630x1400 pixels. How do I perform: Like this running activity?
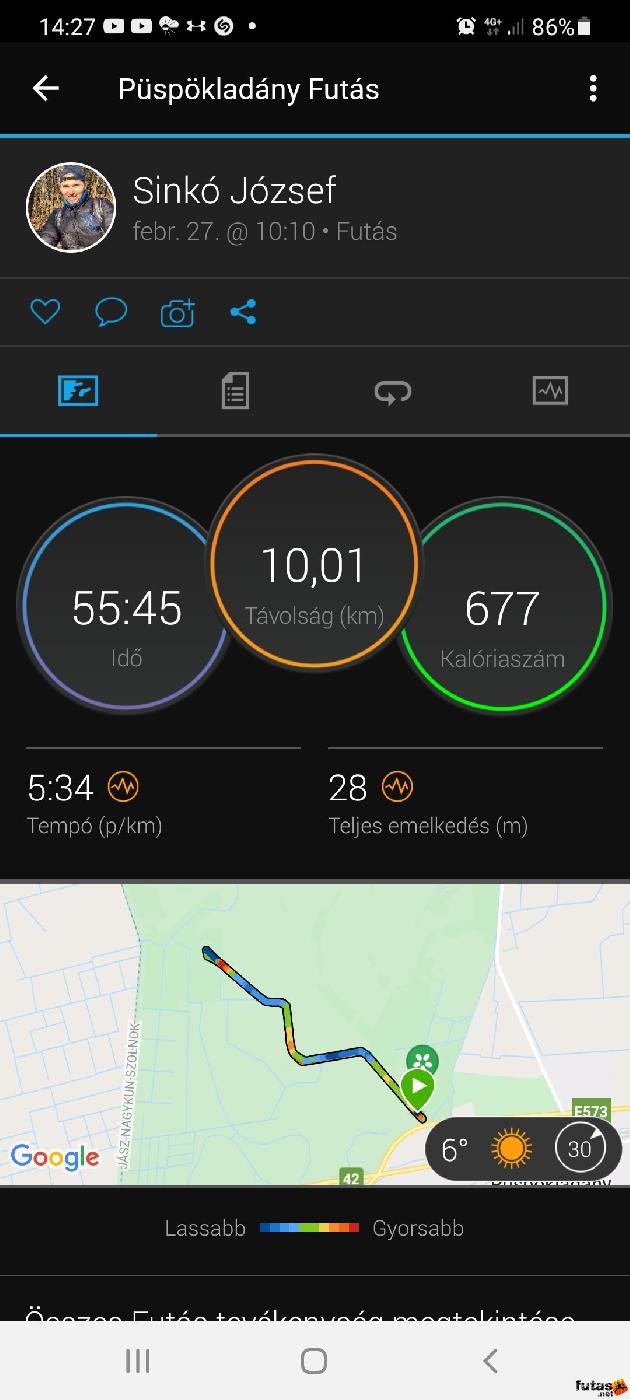coord(45,313)
